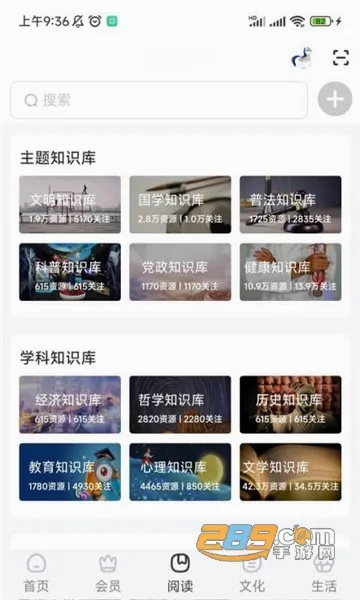Open 健康知识库 card

pos(290,272)
